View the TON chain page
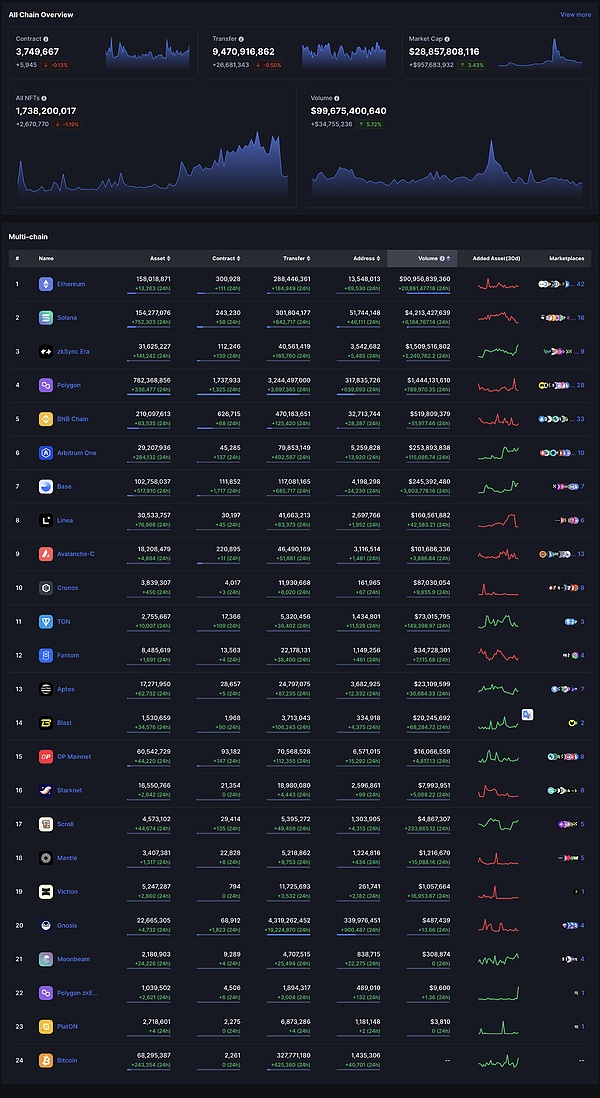The image size is (600, 1098). click(64, 622)
